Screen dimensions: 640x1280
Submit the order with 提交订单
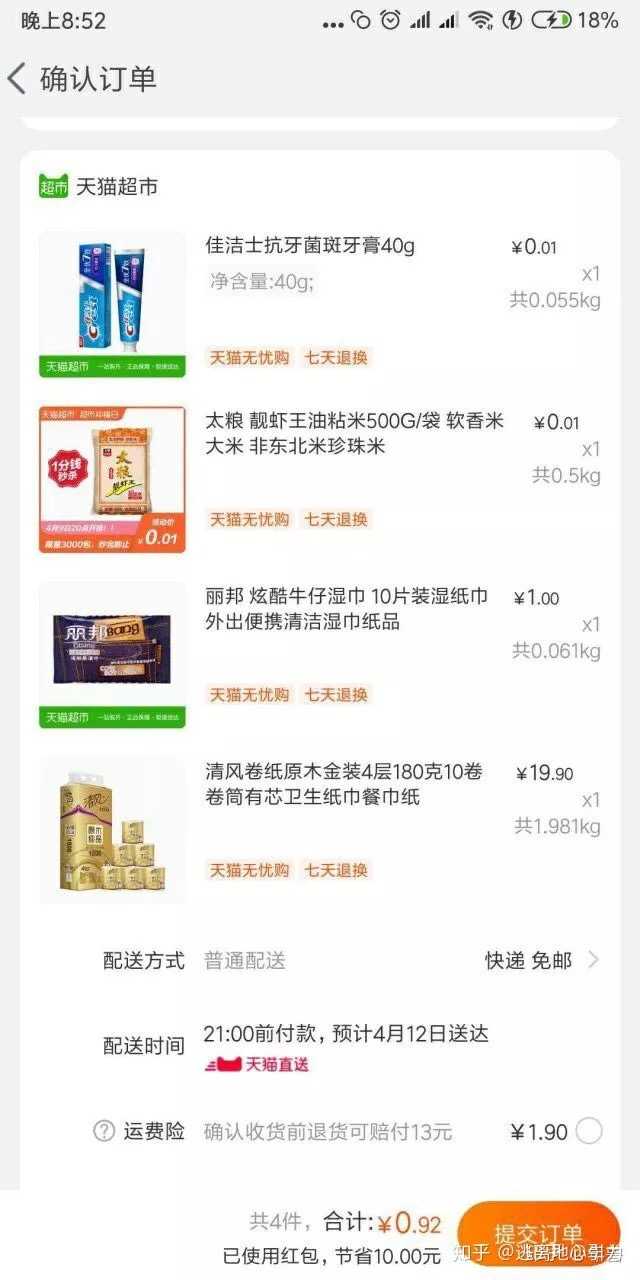[x=538, y=1232]
